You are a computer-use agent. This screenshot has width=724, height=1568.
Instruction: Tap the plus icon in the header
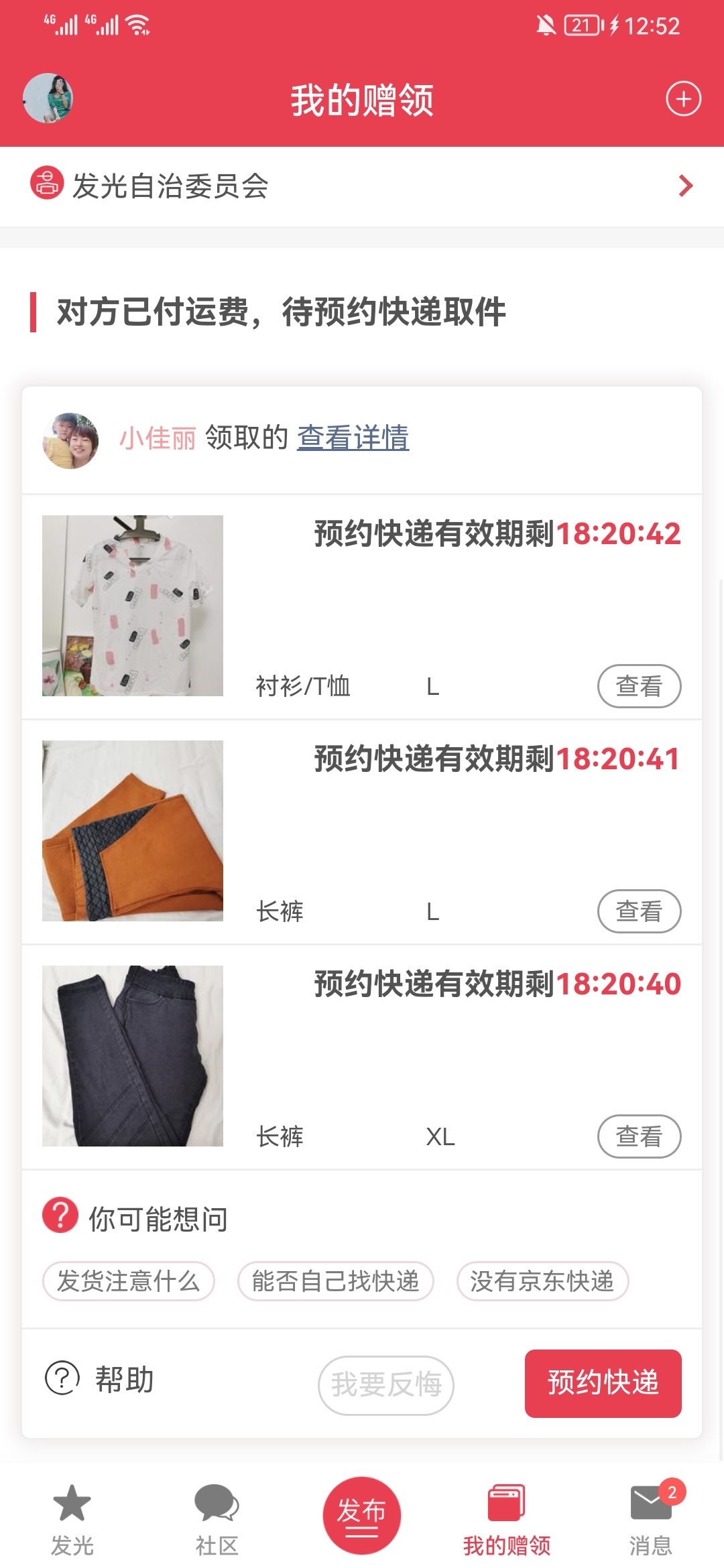(x=683, y=99)
